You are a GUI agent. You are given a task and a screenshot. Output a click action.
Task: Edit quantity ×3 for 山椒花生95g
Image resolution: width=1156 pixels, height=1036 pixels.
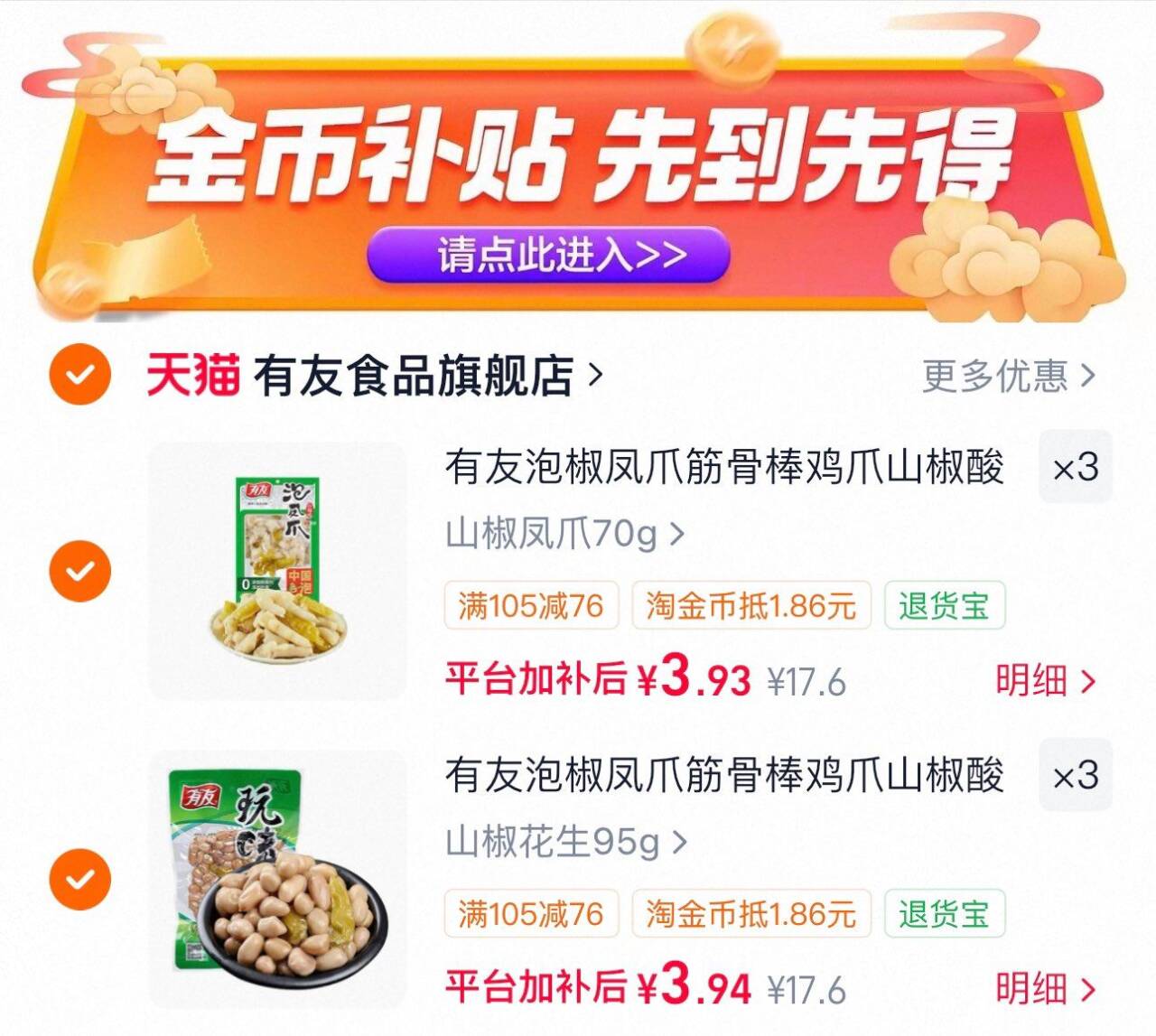[x=1076, y=775]
